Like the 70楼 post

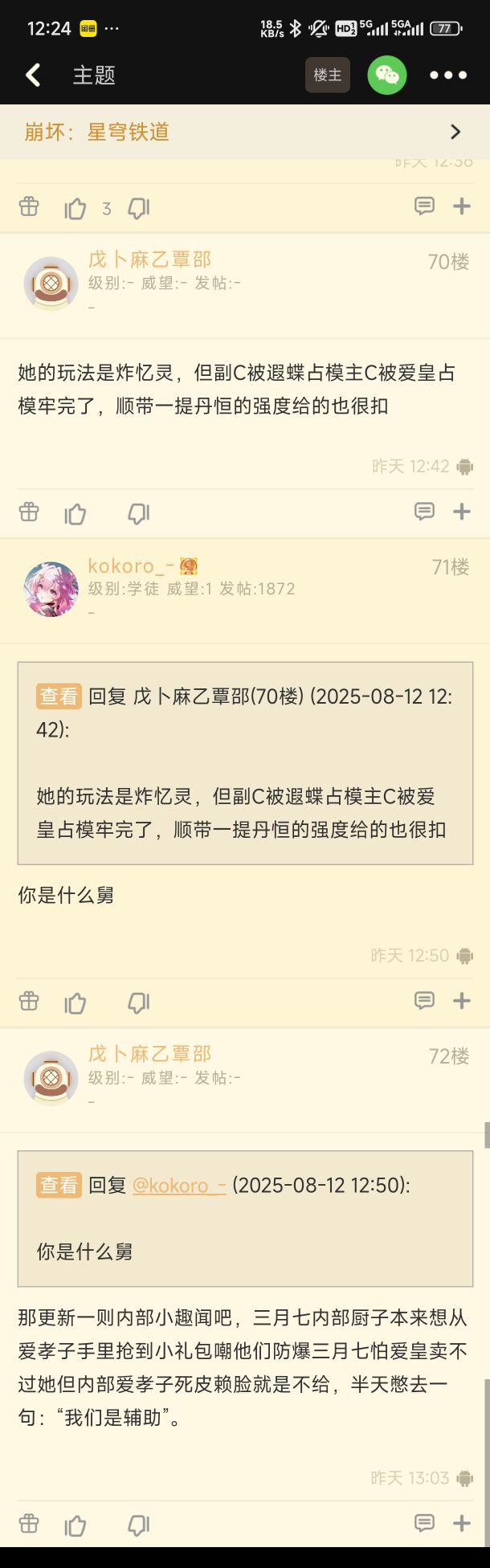point(76,512)
